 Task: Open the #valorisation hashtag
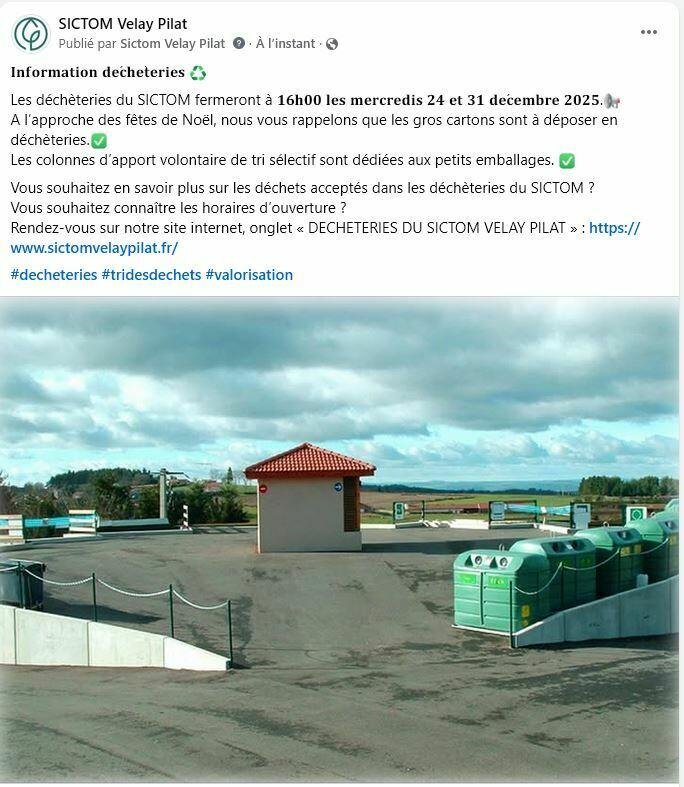249,274
